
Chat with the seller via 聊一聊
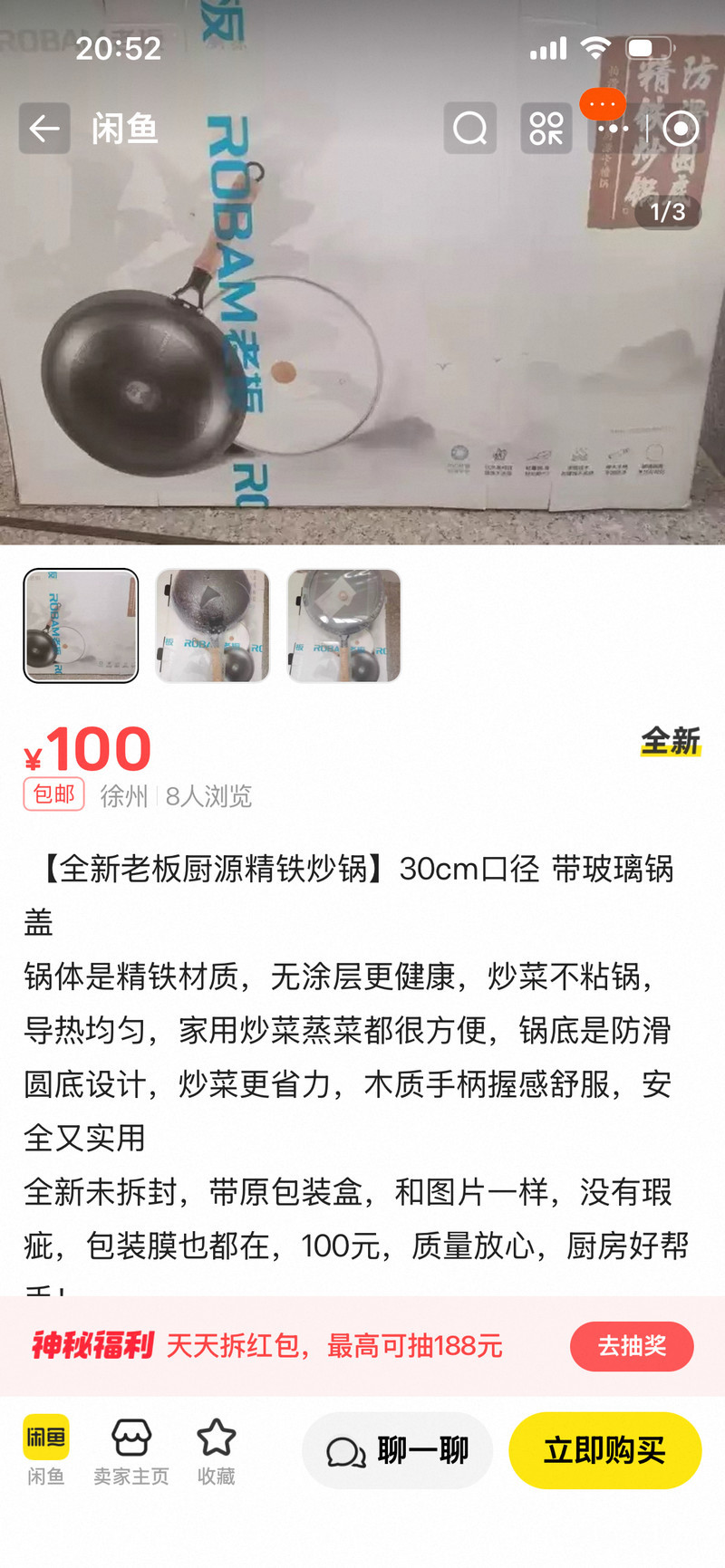397,1450
